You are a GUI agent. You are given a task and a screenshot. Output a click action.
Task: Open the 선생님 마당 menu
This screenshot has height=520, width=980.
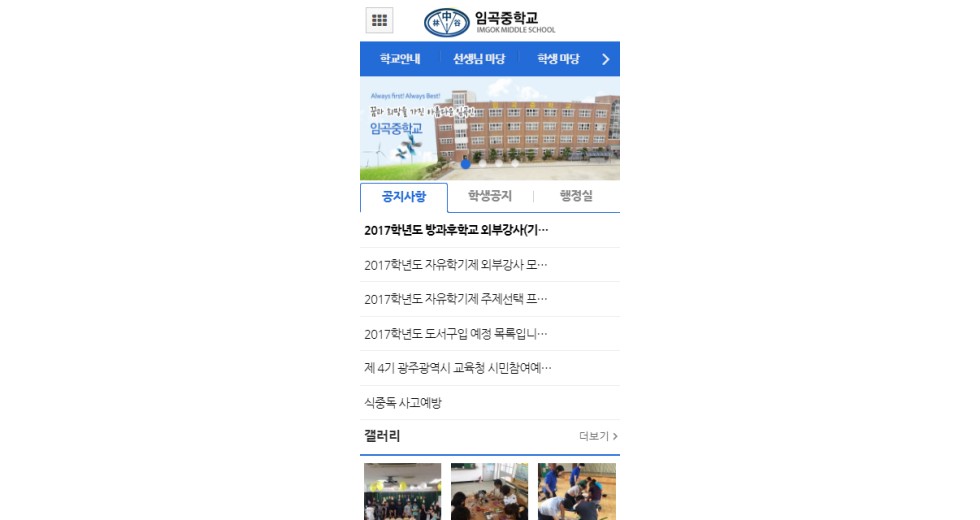479,59
